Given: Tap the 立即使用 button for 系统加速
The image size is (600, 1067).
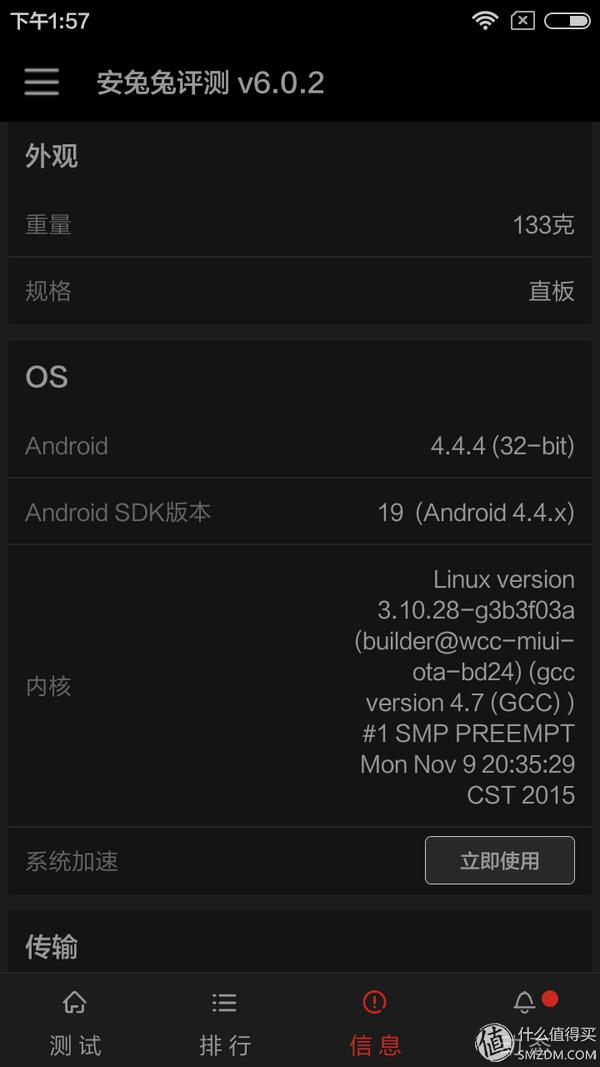Looking at the screenshot, I should (x=499, y=860).
